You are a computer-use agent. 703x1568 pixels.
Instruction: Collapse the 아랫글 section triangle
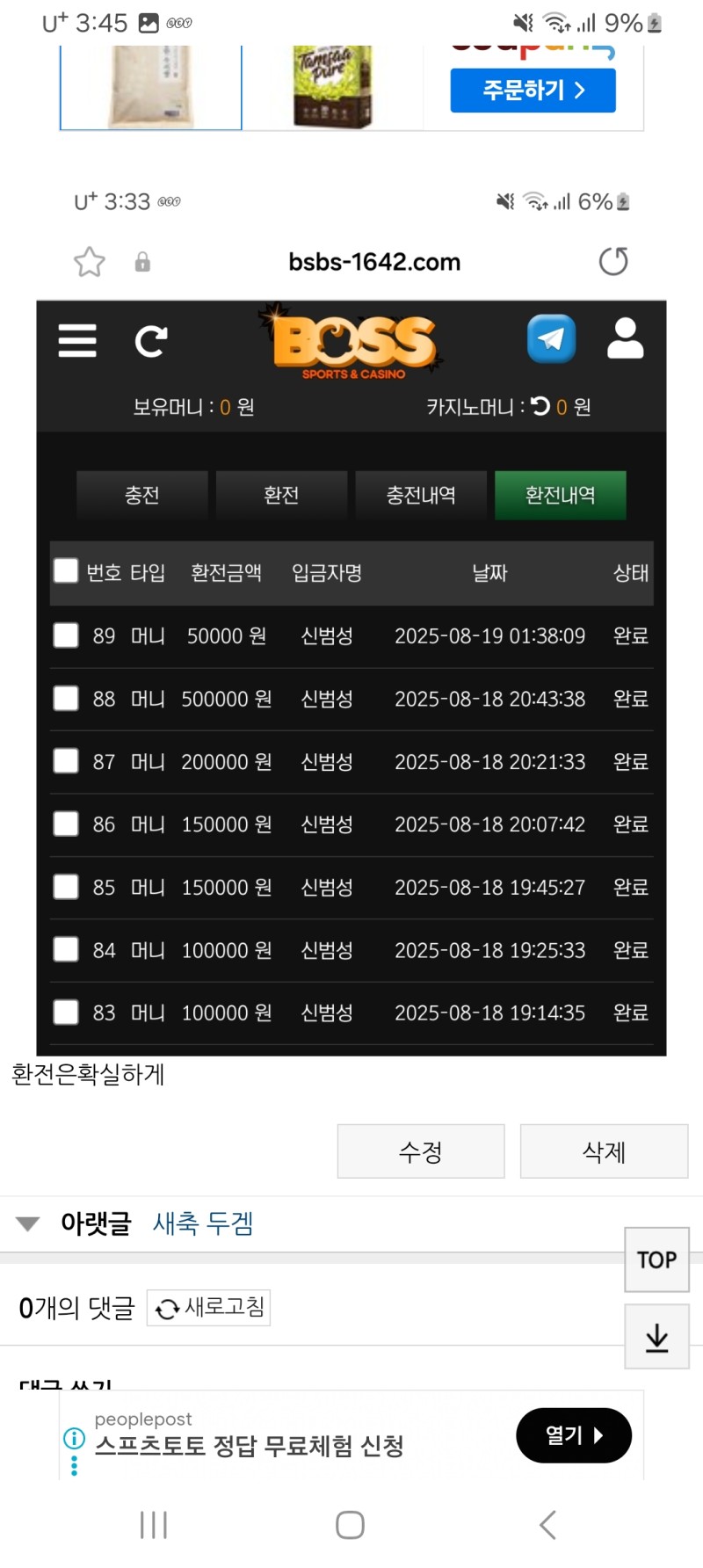[27, 1223]
